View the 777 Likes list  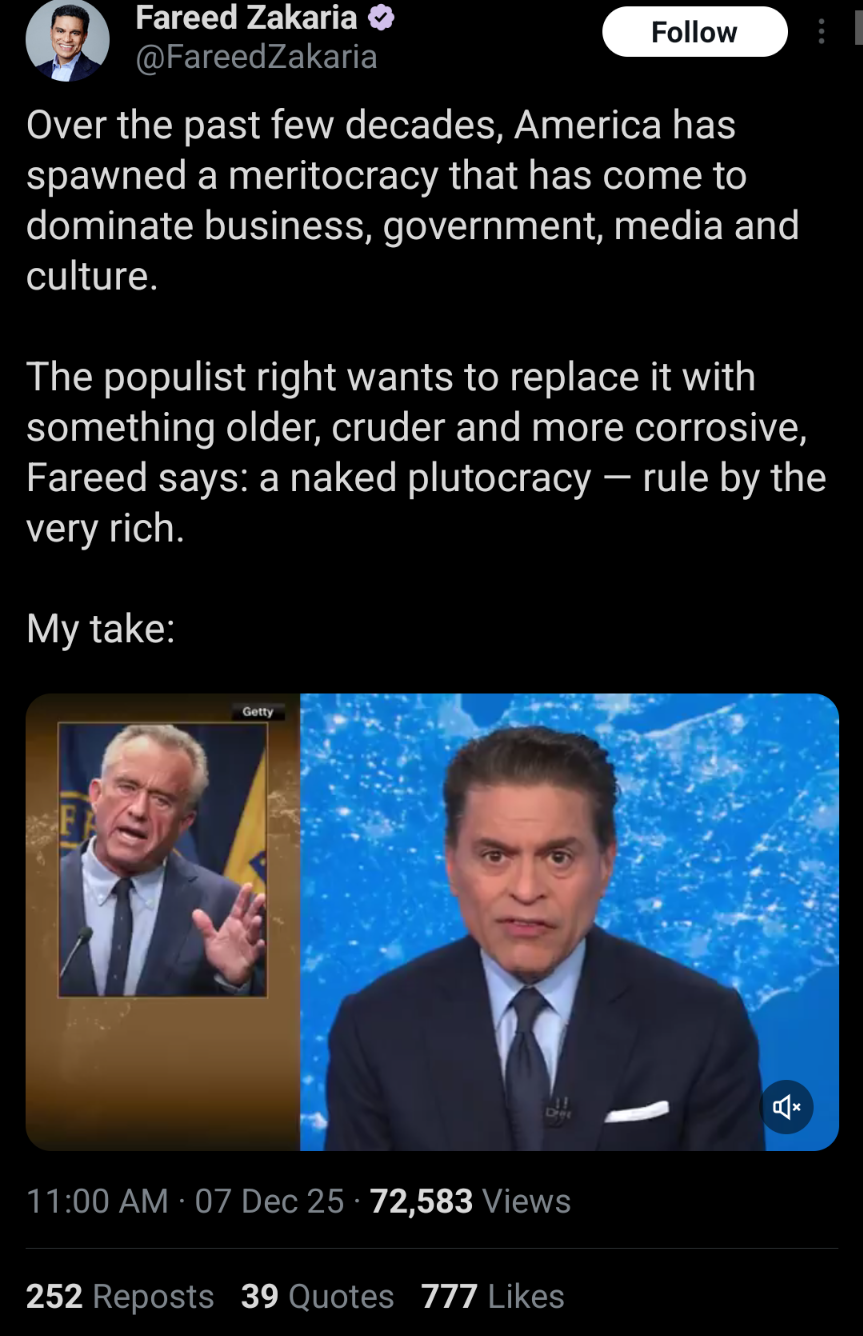pos(492,1296)
